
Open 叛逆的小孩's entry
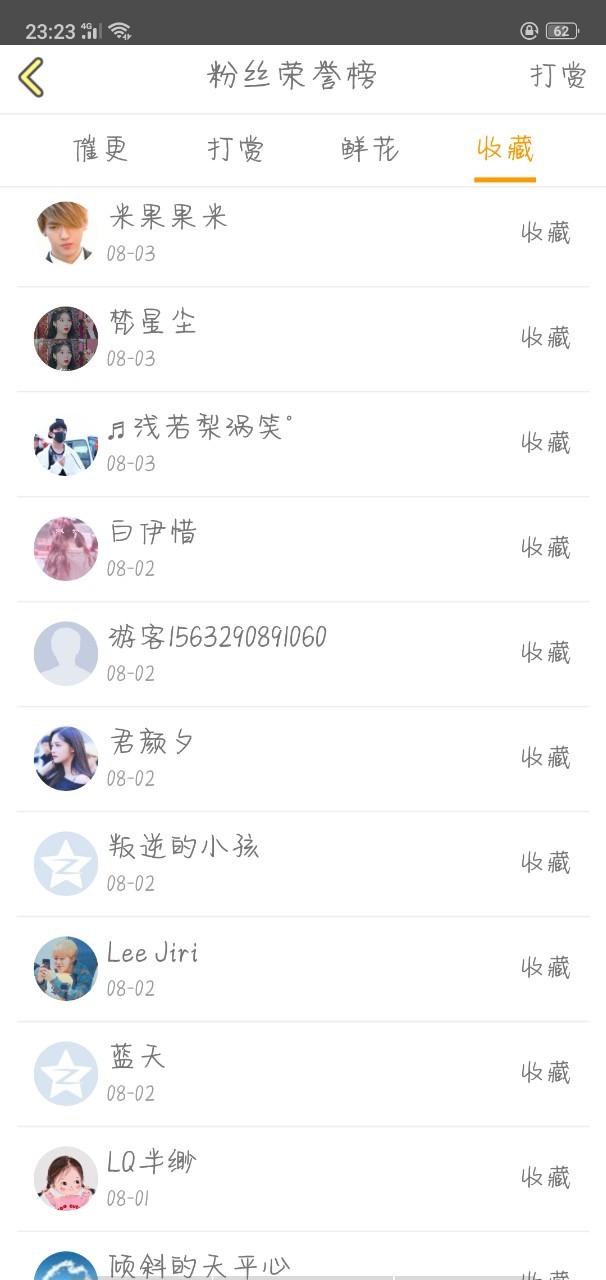pos(302,864)
